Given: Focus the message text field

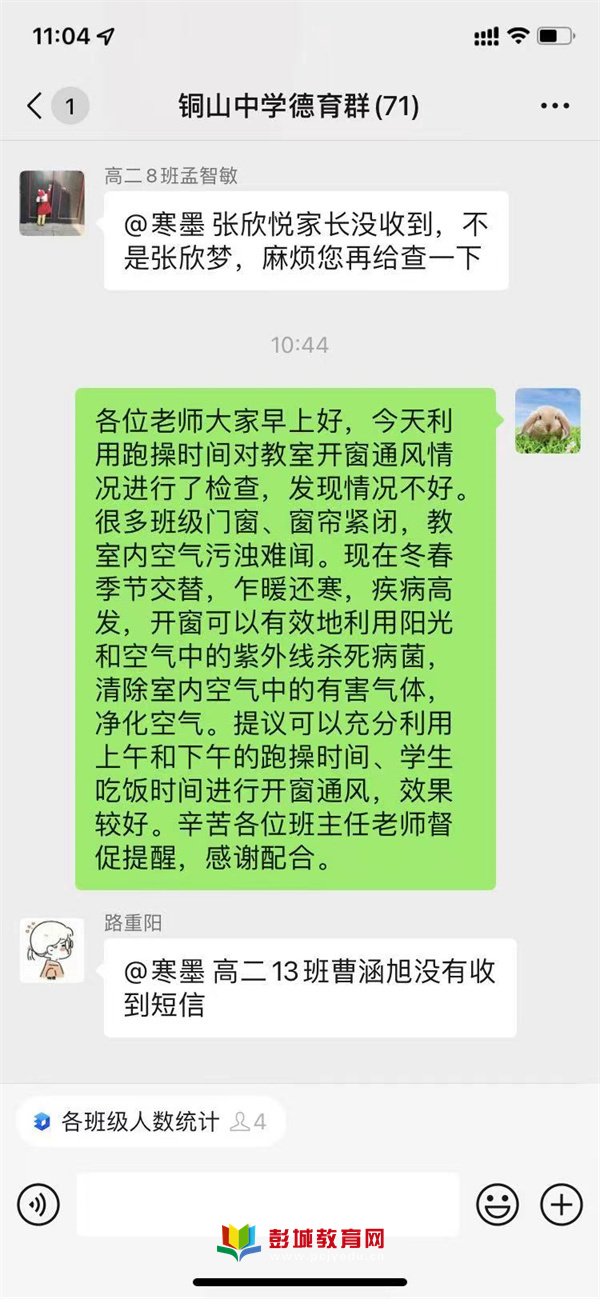Looking at the screenshot, I should [x=268, y=1204].
